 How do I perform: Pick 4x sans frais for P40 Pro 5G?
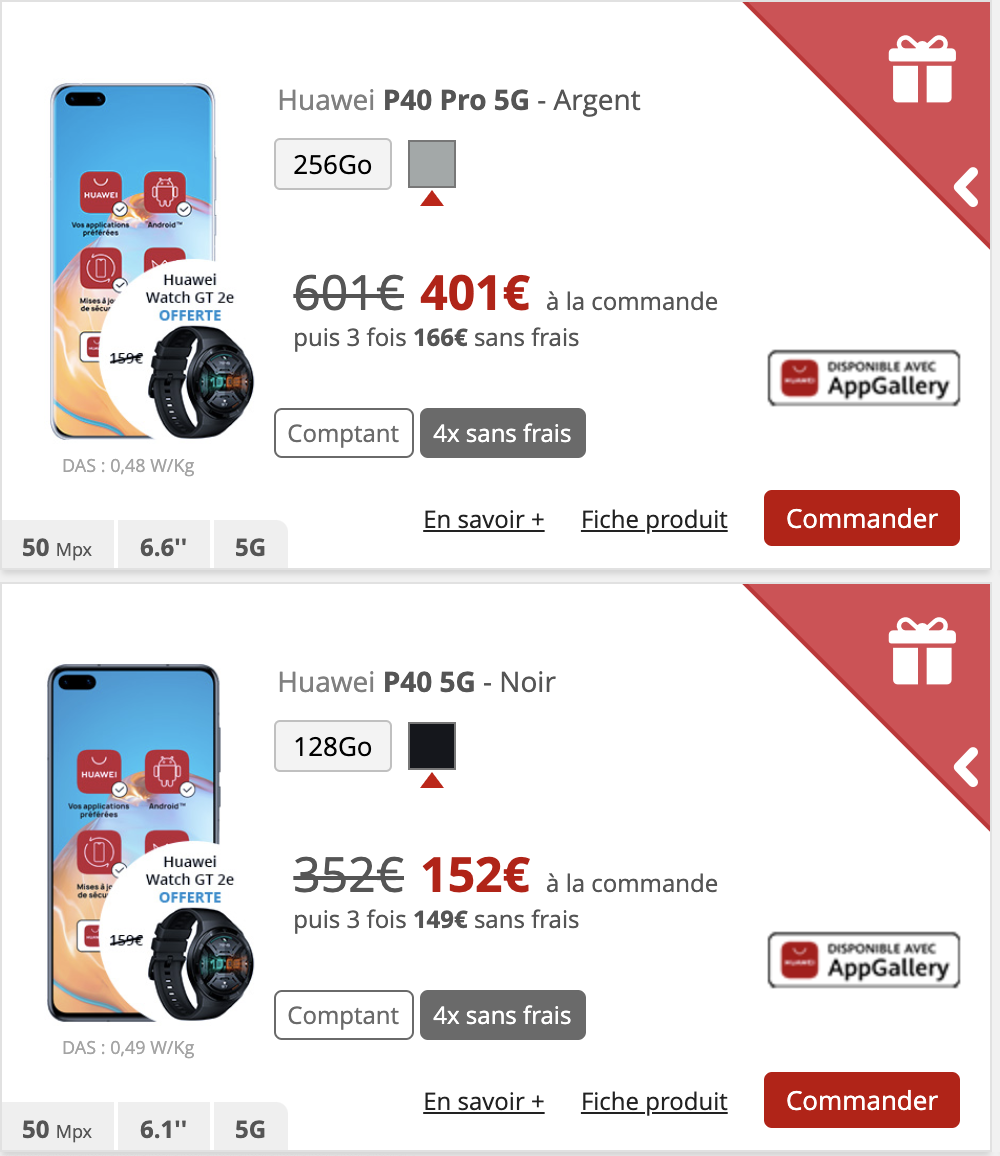pyautogui.click(x=502, y=433)
